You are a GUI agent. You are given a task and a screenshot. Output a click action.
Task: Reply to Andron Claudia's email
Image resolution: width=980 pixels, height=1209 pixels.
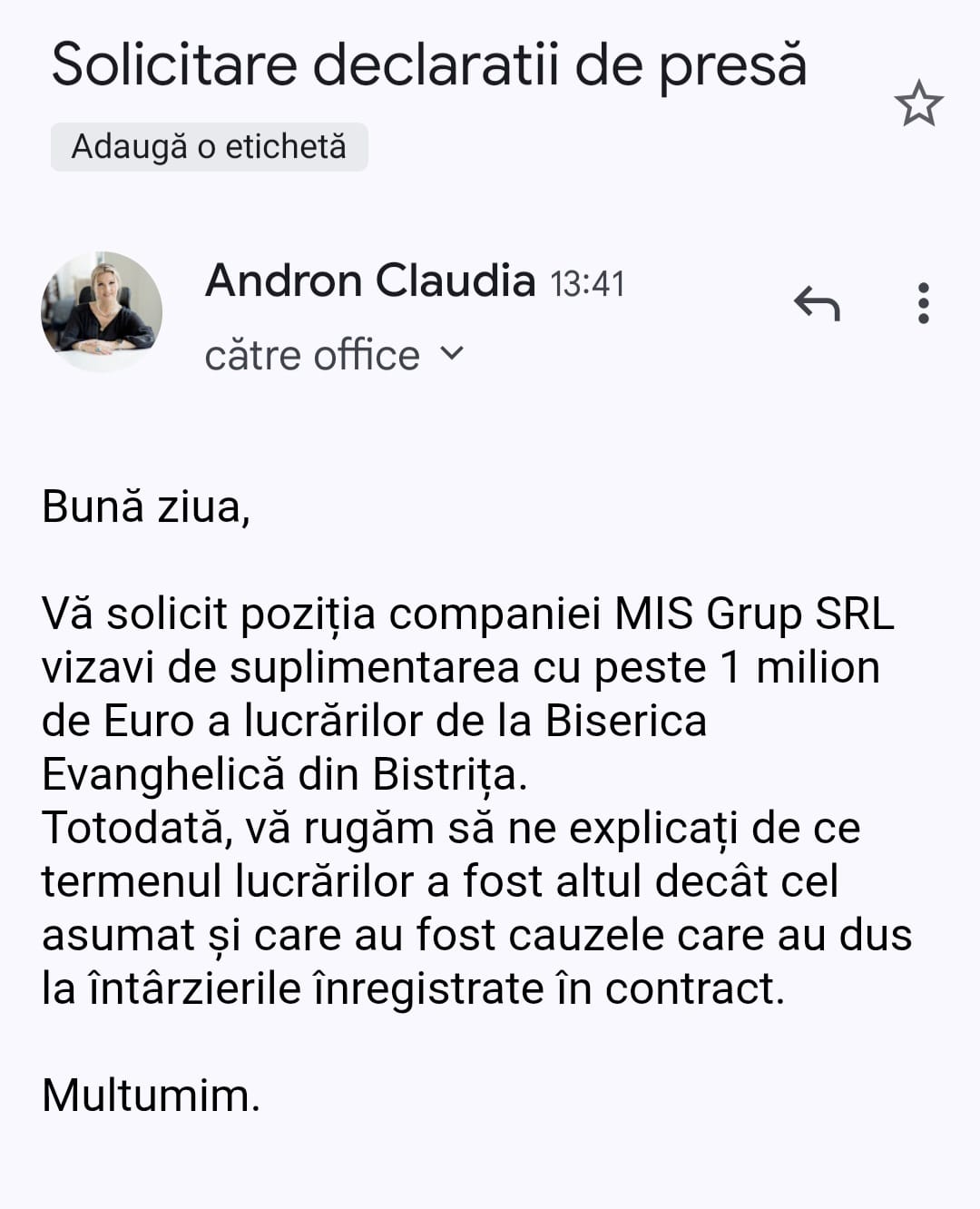click(x=817, y=303)
